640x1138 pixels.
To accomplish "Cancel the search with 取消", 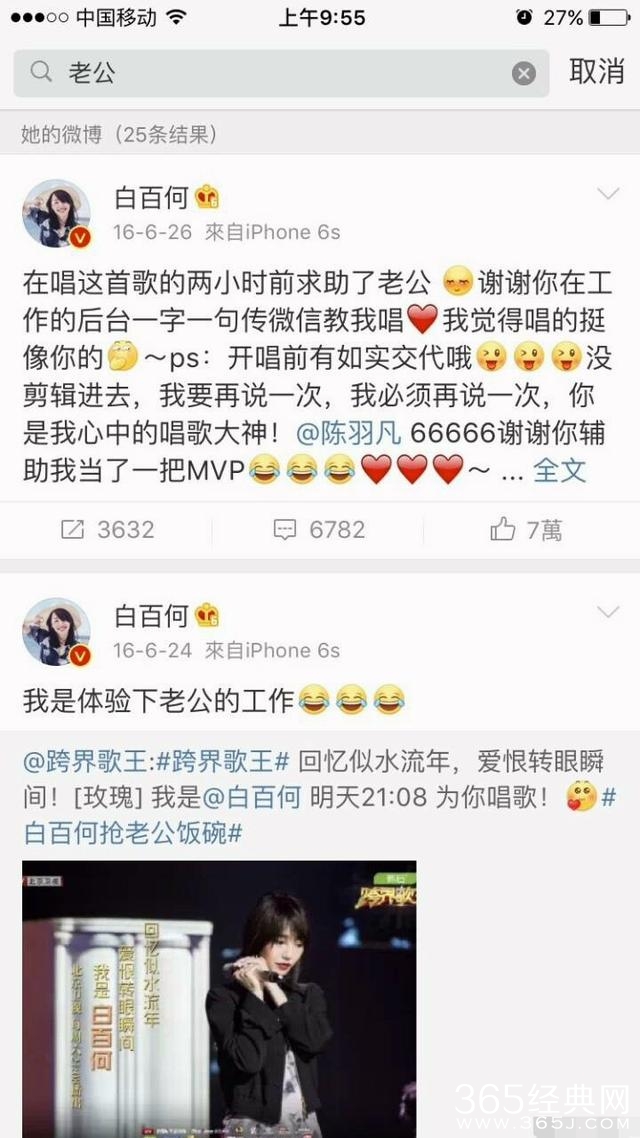I will [x=597, y=72].
